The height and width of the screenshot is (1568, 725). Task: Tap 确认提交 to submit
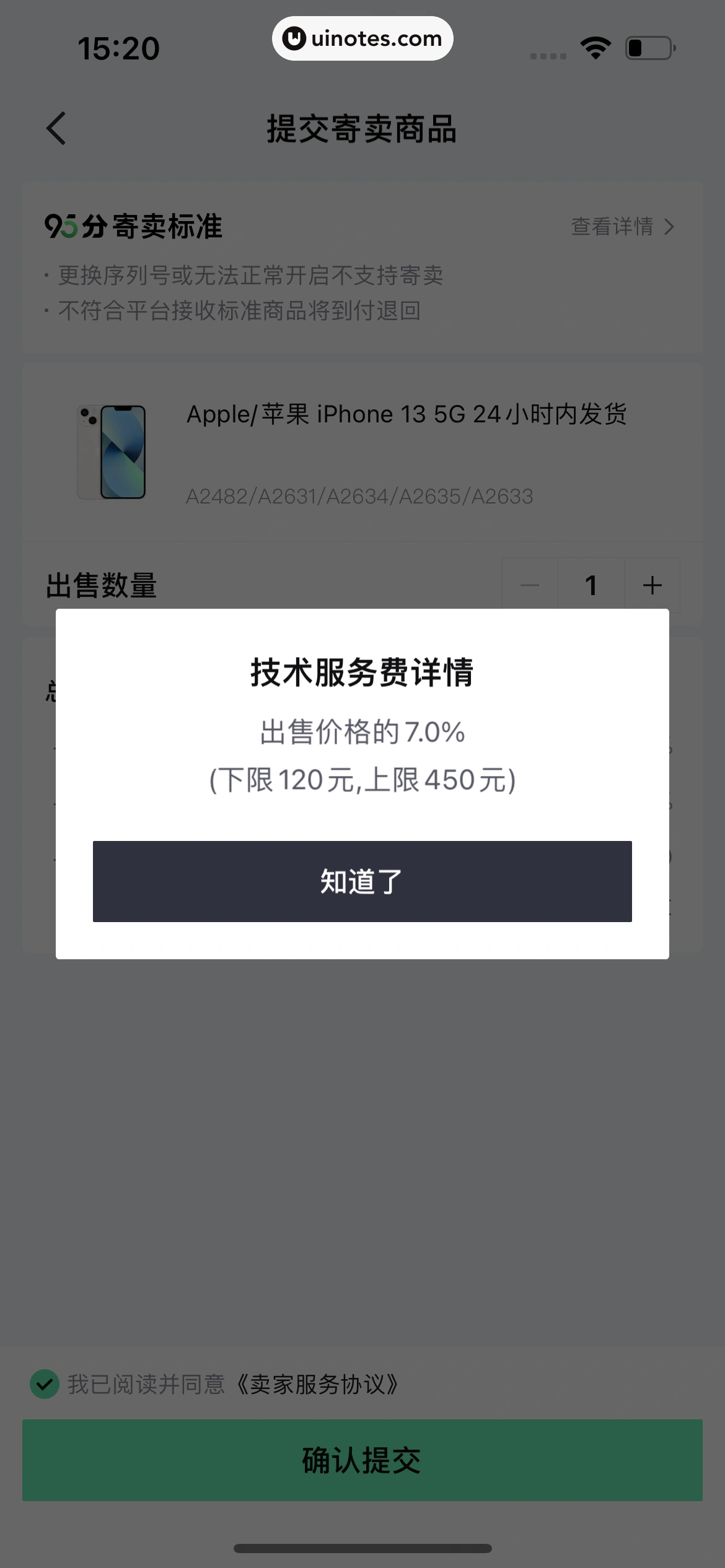(x=362, y=1460)
